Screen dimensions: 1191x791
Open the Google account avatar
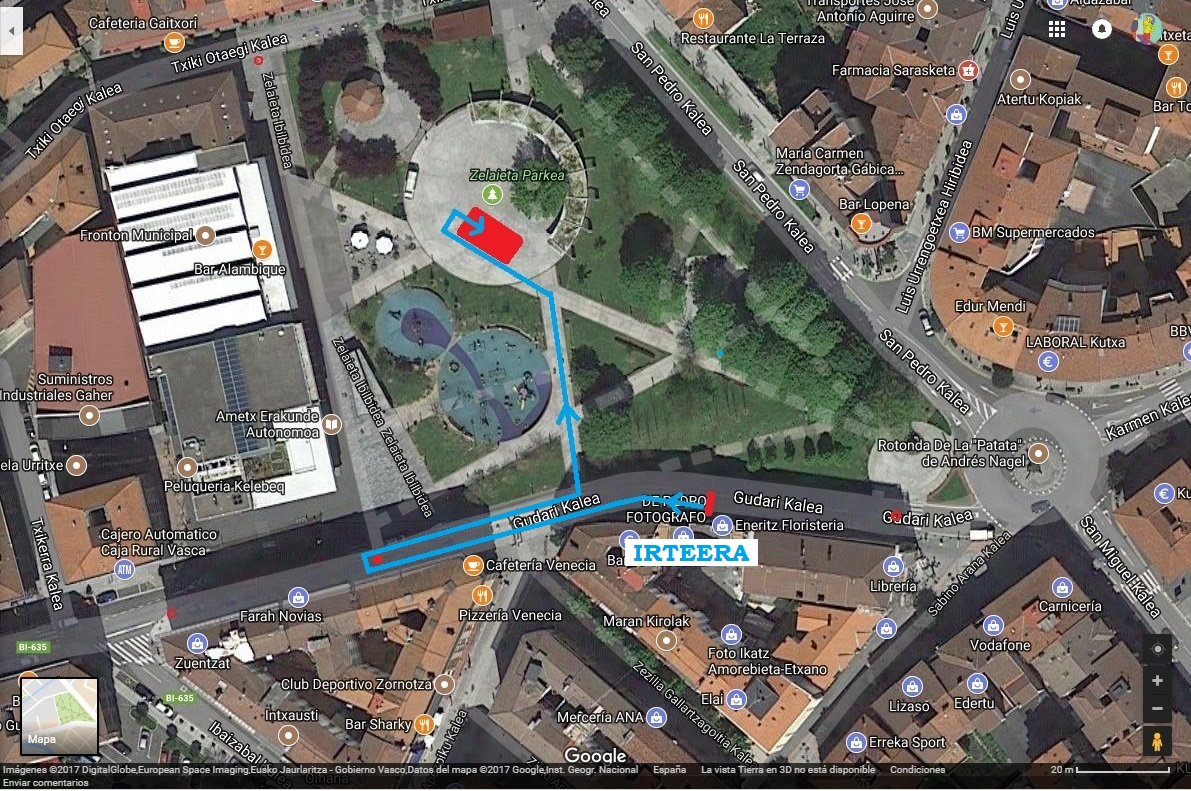tap(1148, 28)
